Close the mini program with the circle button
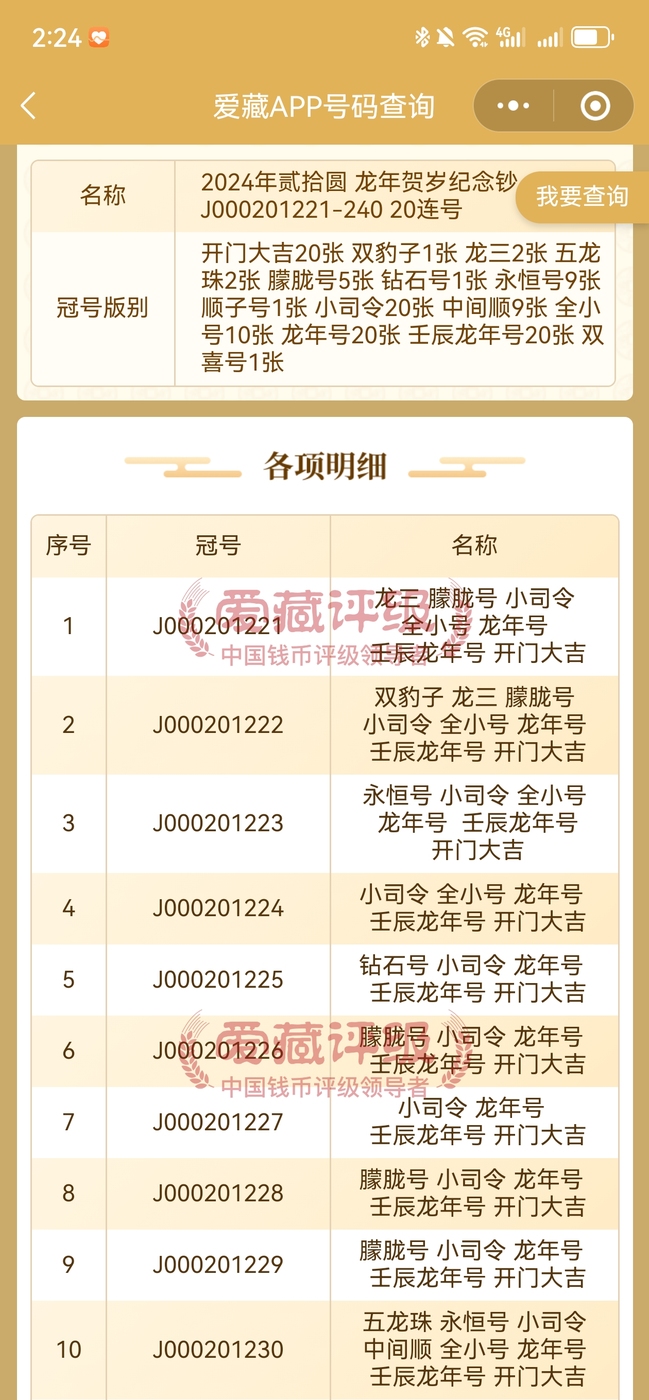This screenshot has height=1400, width=649. click(x=595, y=106)
